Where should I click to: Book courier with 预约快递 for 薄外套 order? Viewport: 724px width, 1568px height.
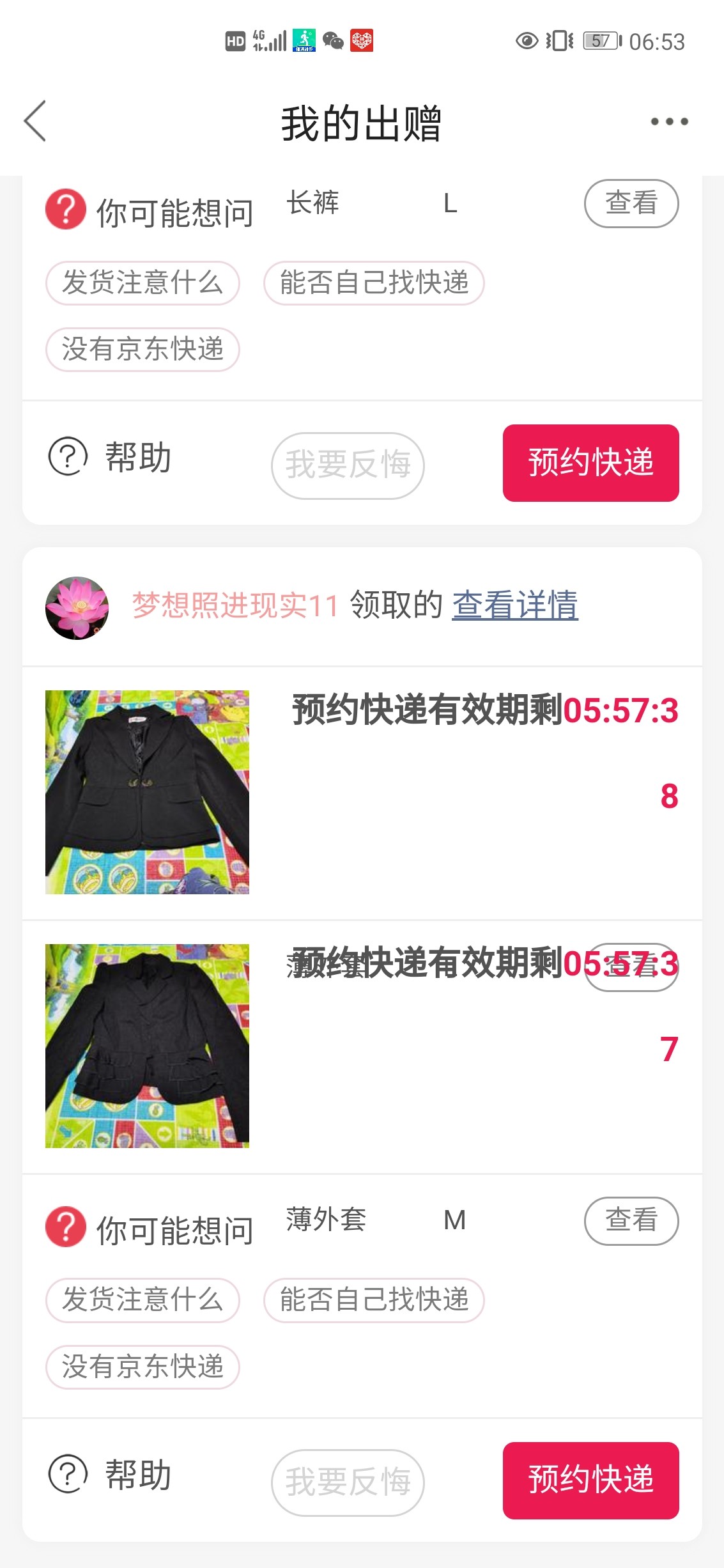[x=590, y=1480]
